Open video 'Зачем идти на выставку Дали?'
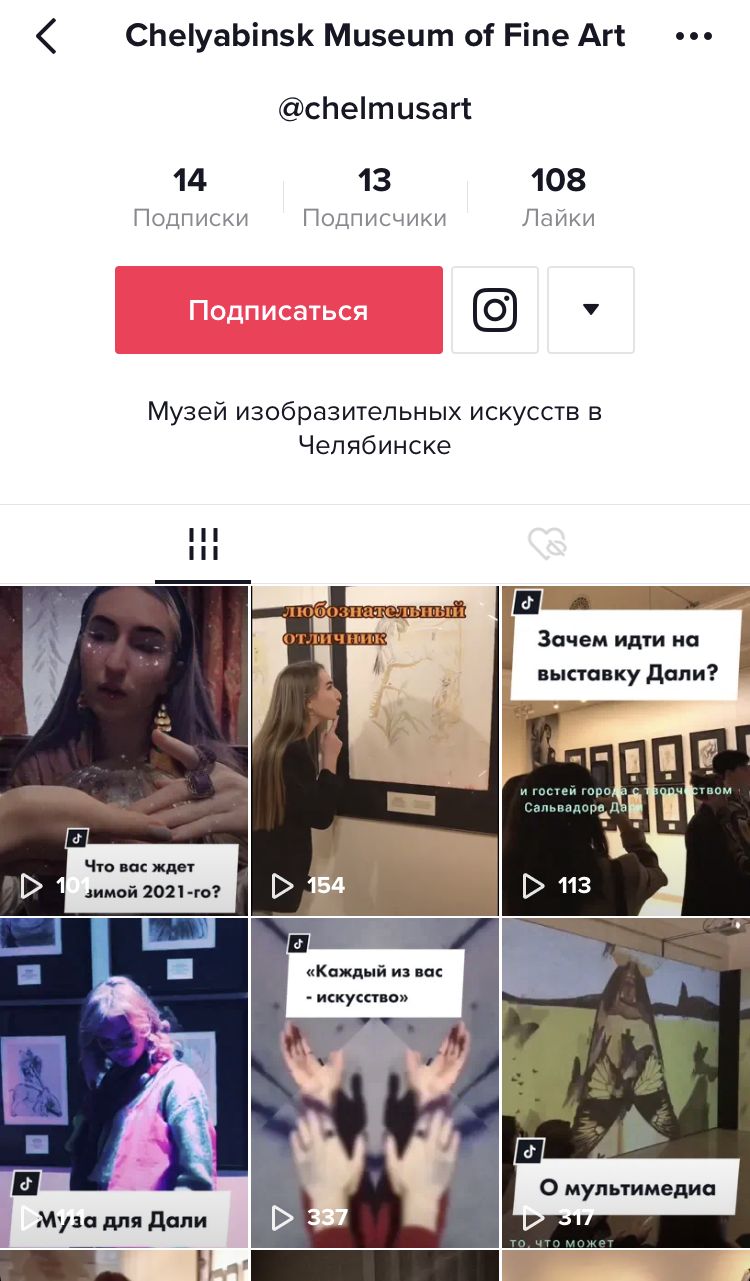750x1281 pixels. pyautogui.click(x=626, y=750)
